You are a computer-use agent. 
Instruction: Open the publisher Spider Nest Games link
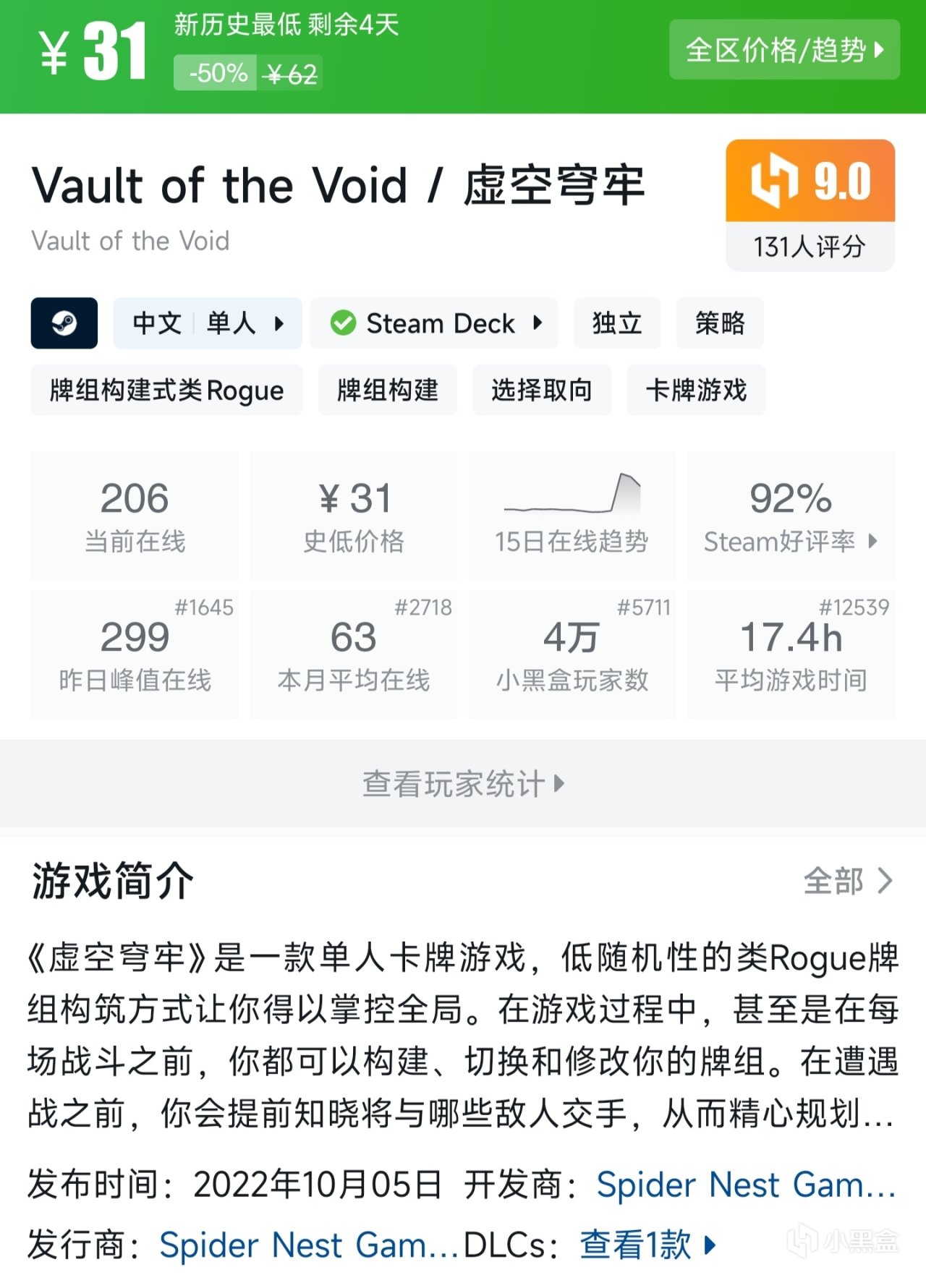(307, 1245)
